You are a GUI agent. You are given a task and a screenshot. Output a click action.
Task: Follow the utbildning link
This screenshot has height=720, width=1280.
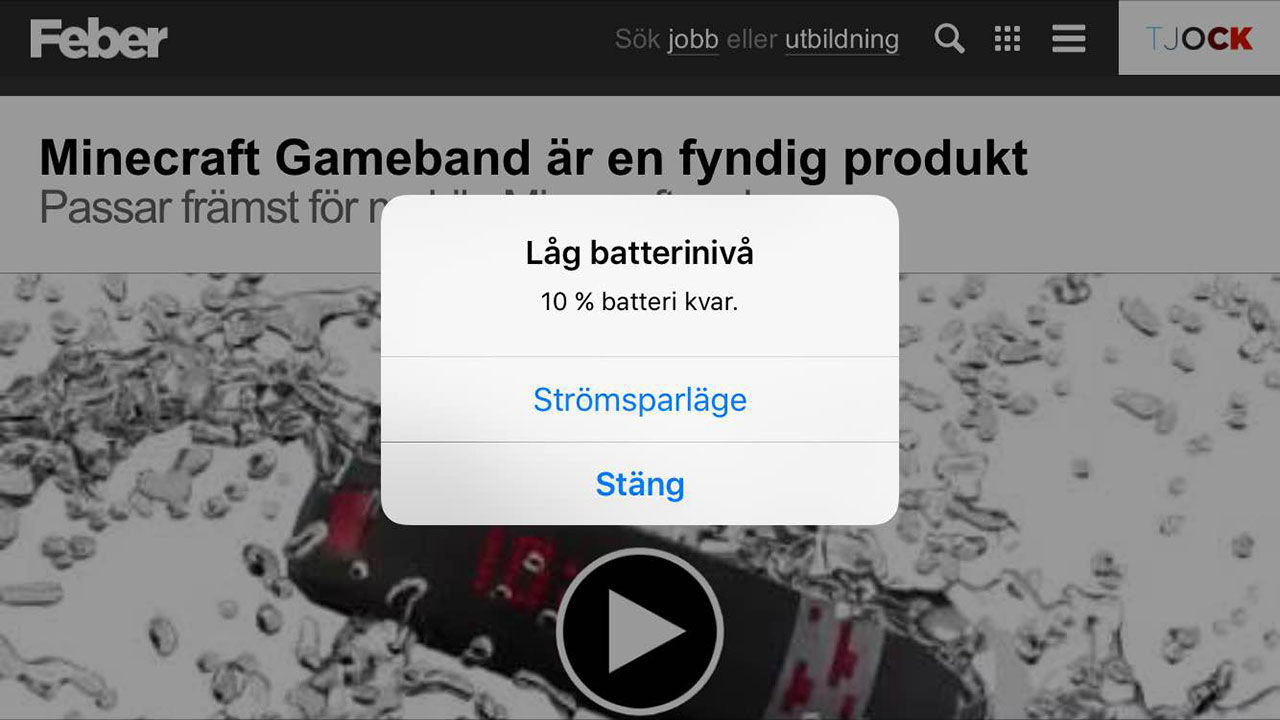(x=841, y=40)
